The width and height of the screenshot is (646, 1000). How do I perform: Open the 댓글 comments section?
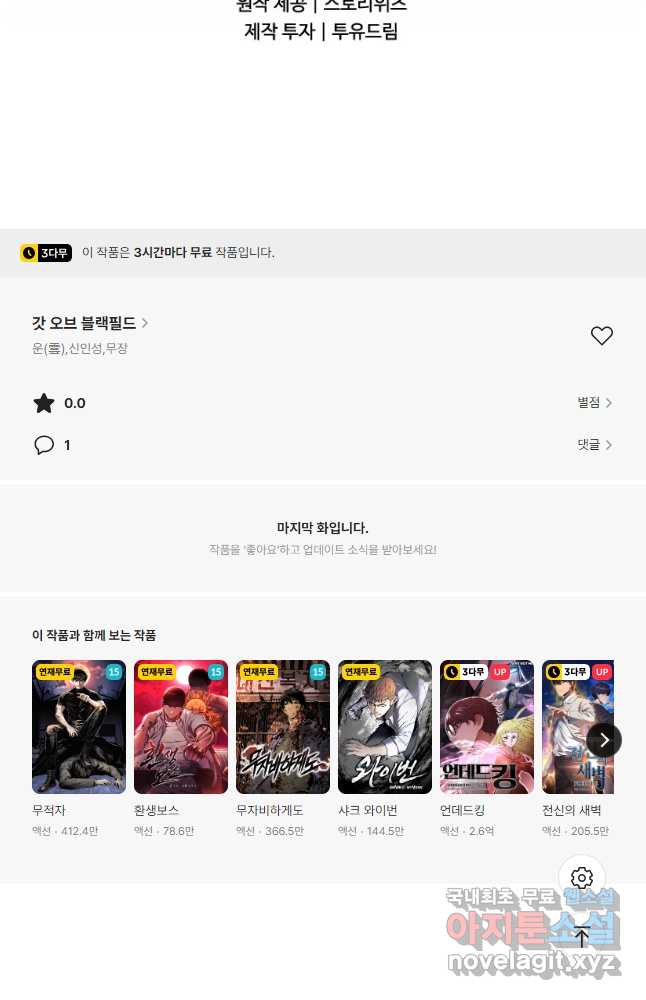[x=595, y=445]
